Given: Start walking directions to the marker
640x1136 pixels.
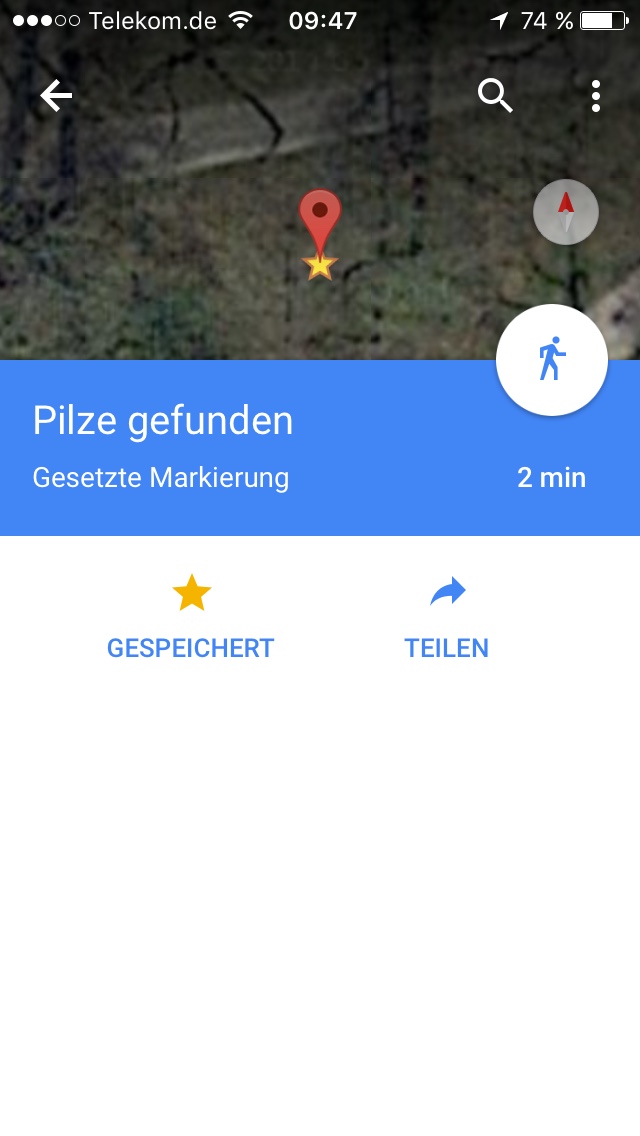Looking at the screenshot, I should 551,360.
